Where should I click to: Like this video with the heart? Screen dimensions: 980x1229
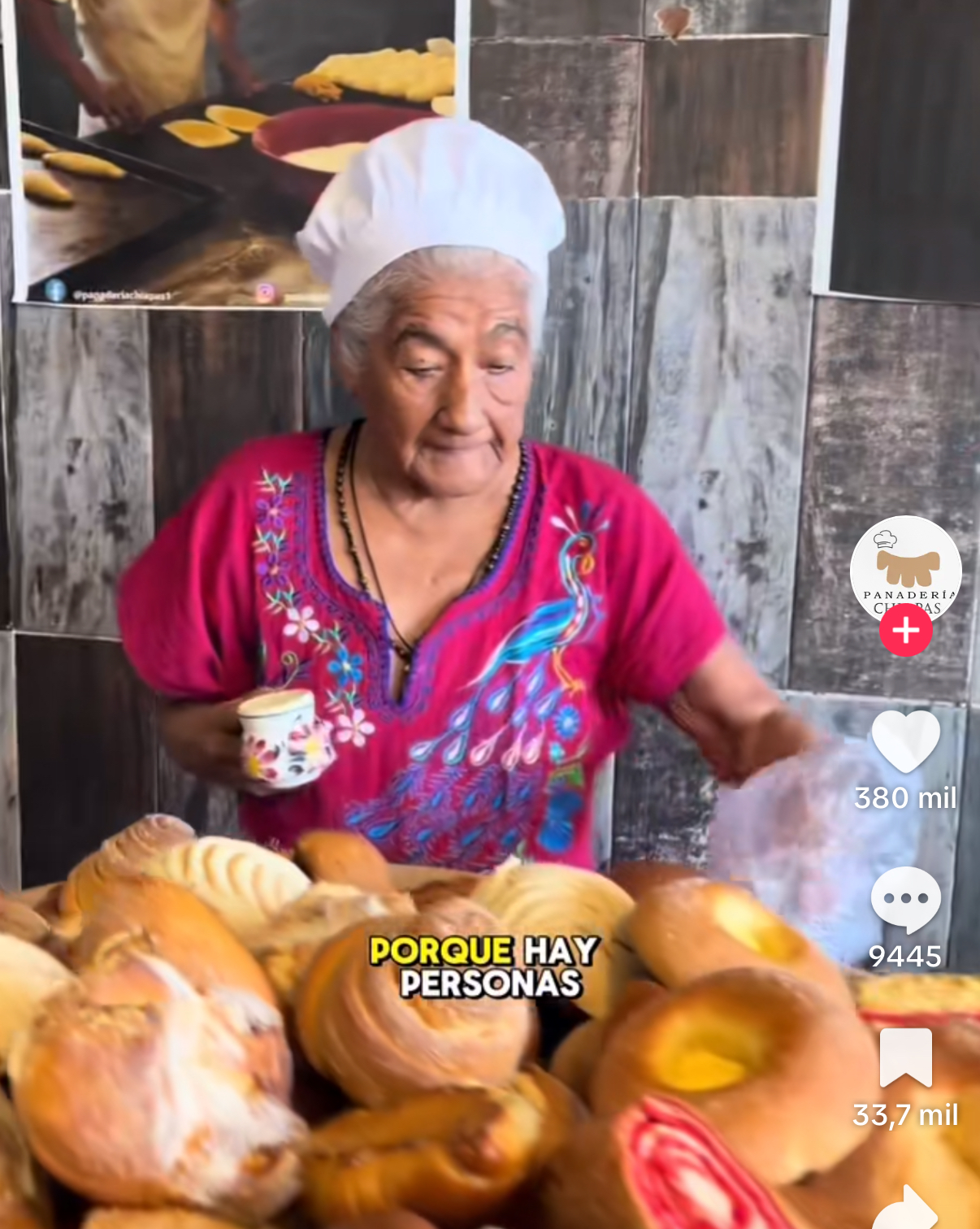tap(905, 741)
